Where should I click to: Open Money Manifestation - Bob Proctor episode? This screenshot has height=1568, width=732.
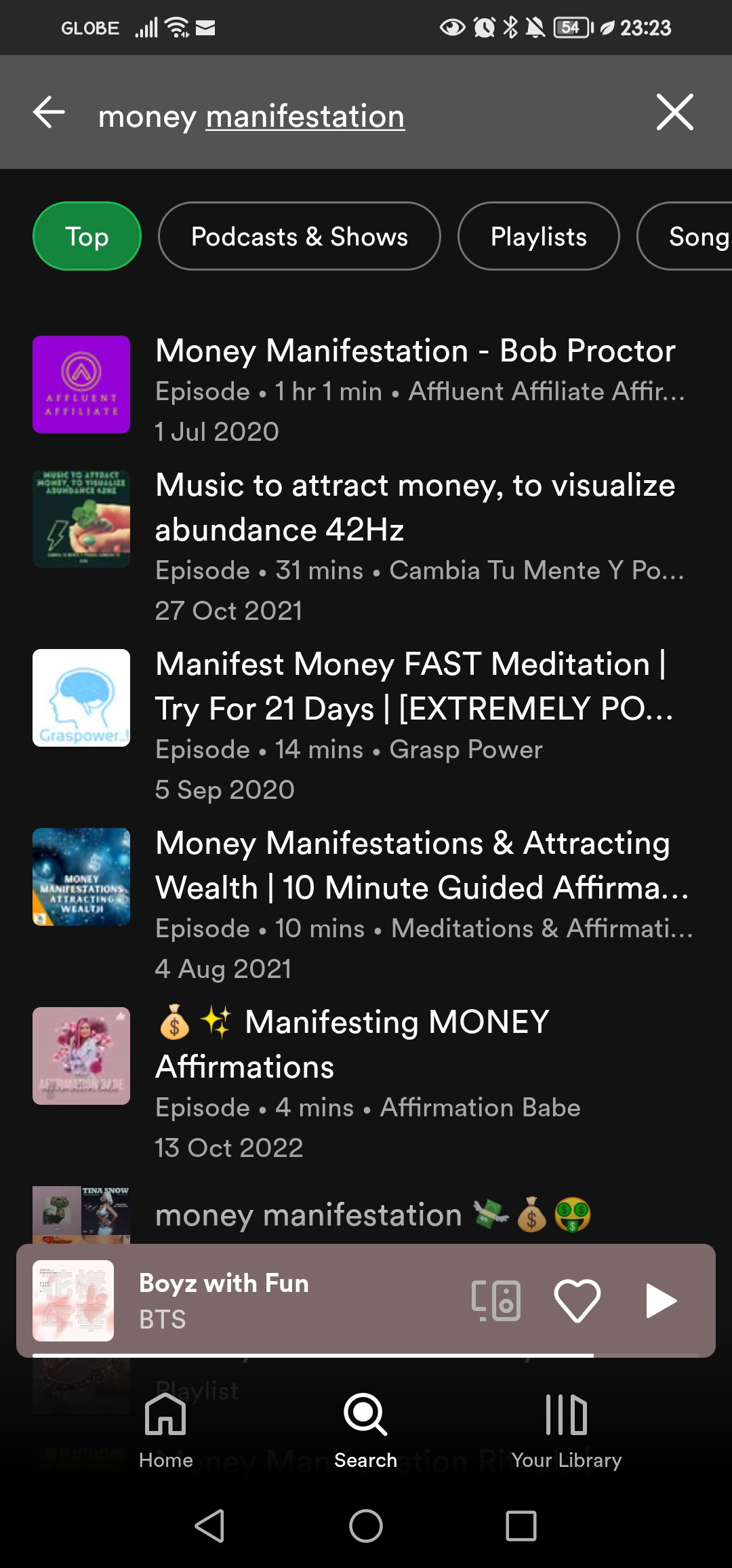pyautogui.click(x=366, y=390)
